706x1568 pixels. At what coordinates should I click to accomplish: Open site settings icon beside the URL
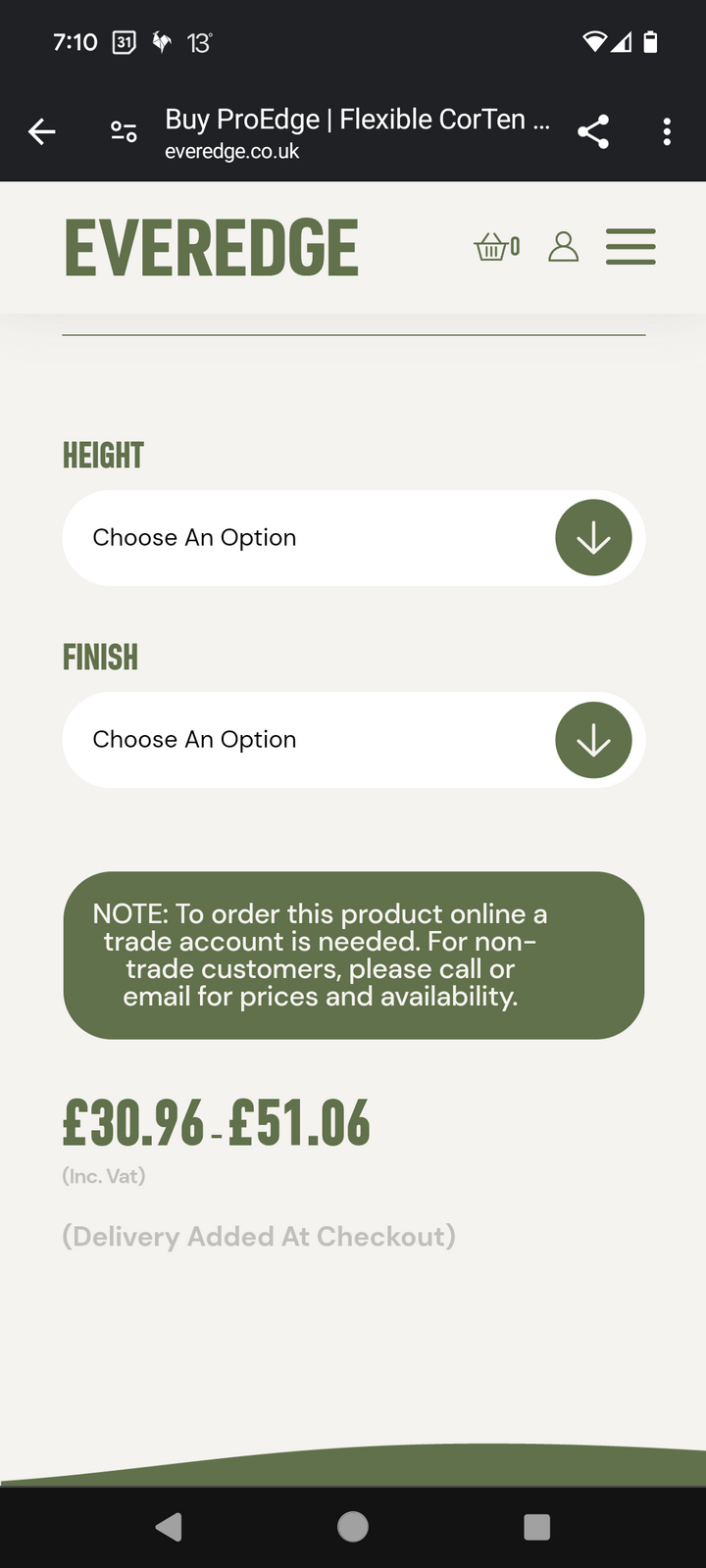pyautogui.click(x=124, y=131)
